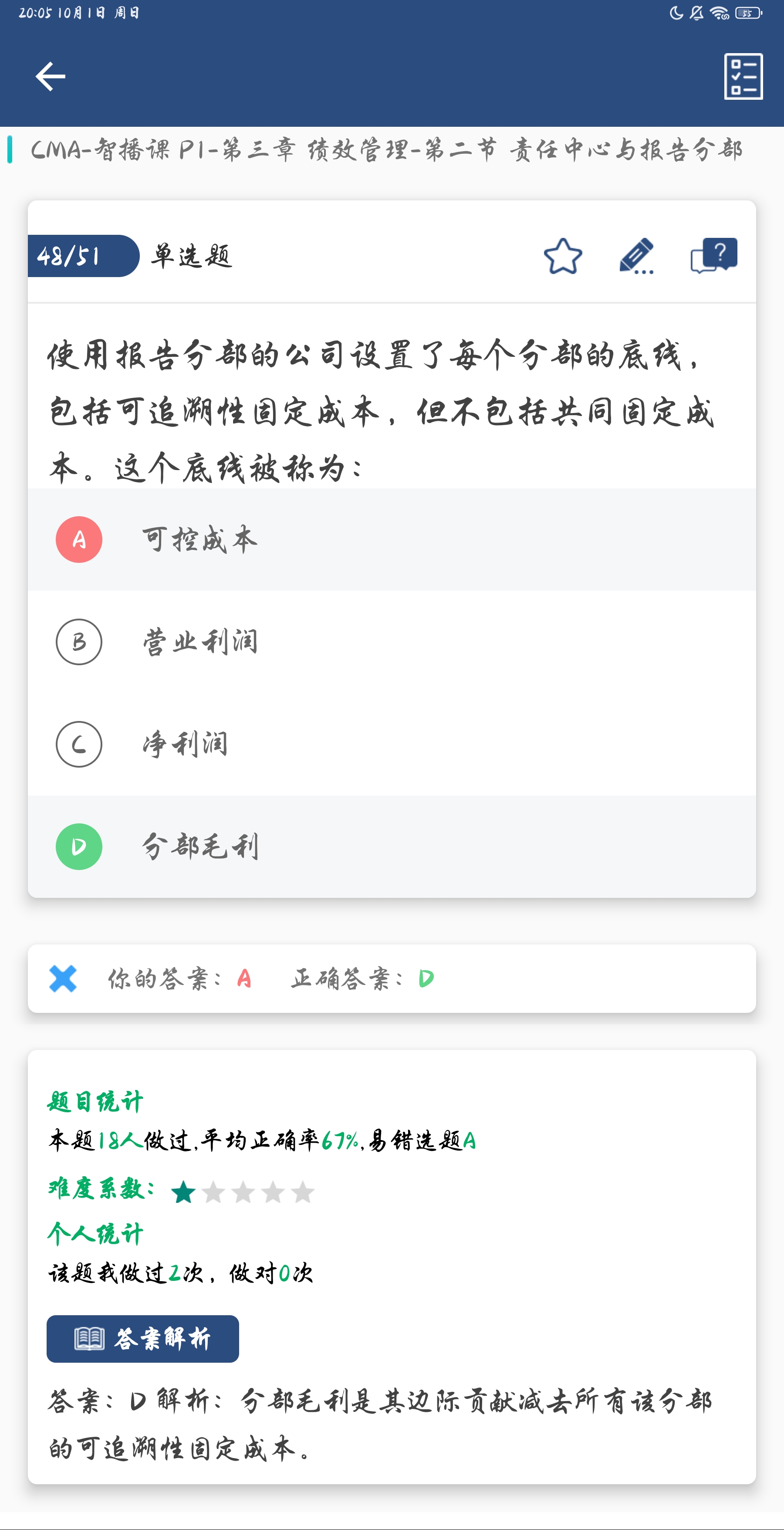Go back using the top arrow
The height and width of the screenshot is (1530, 784).
point(51,77)
